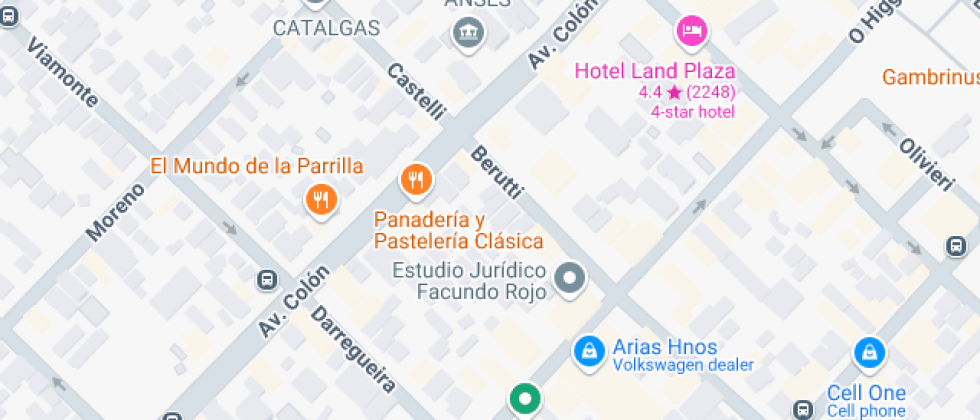Open Cell One shop marker
This screenshot has height=420, width=980.
click(x=867, y=352)
